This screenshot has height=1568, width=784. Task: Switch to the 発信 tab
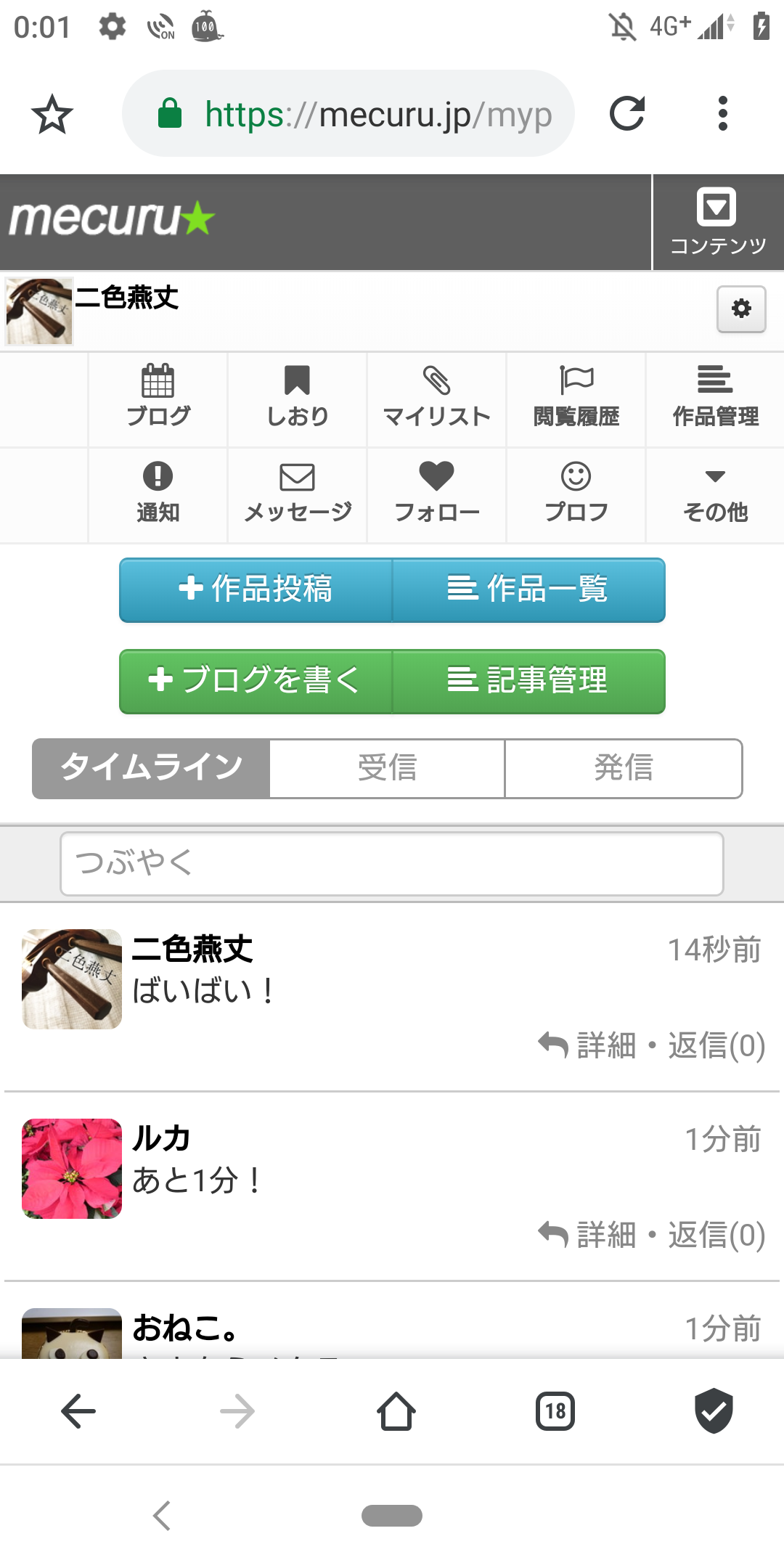(x=623, y=768)
